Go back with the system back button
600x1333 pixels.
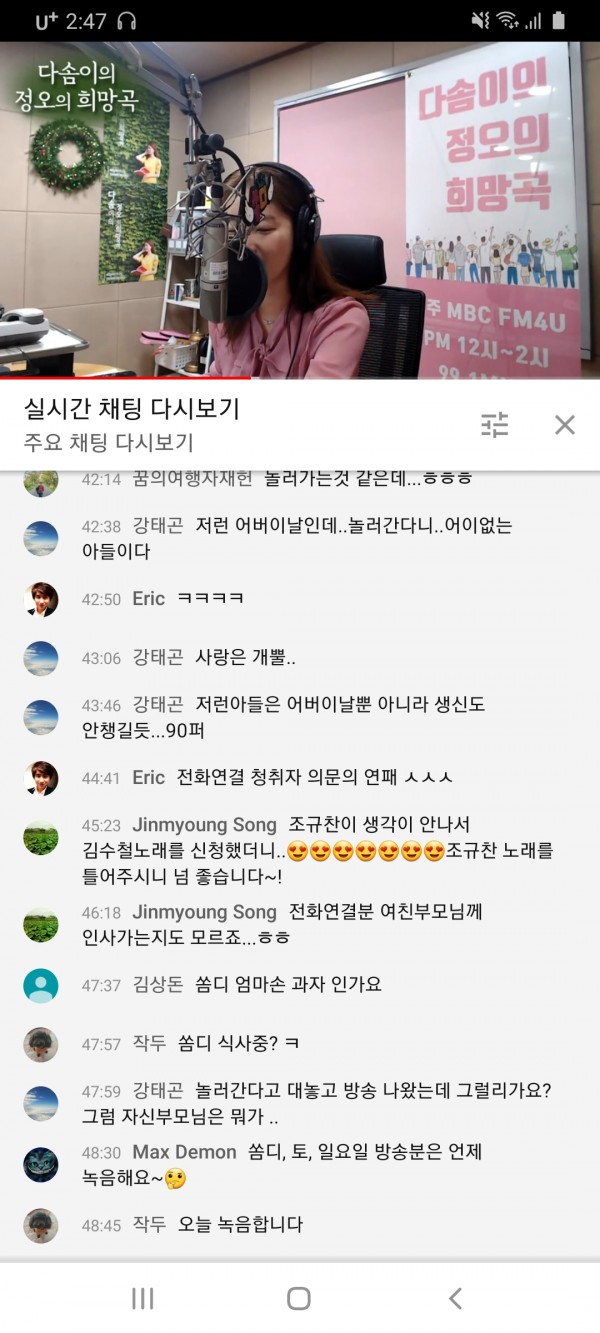455,1298
